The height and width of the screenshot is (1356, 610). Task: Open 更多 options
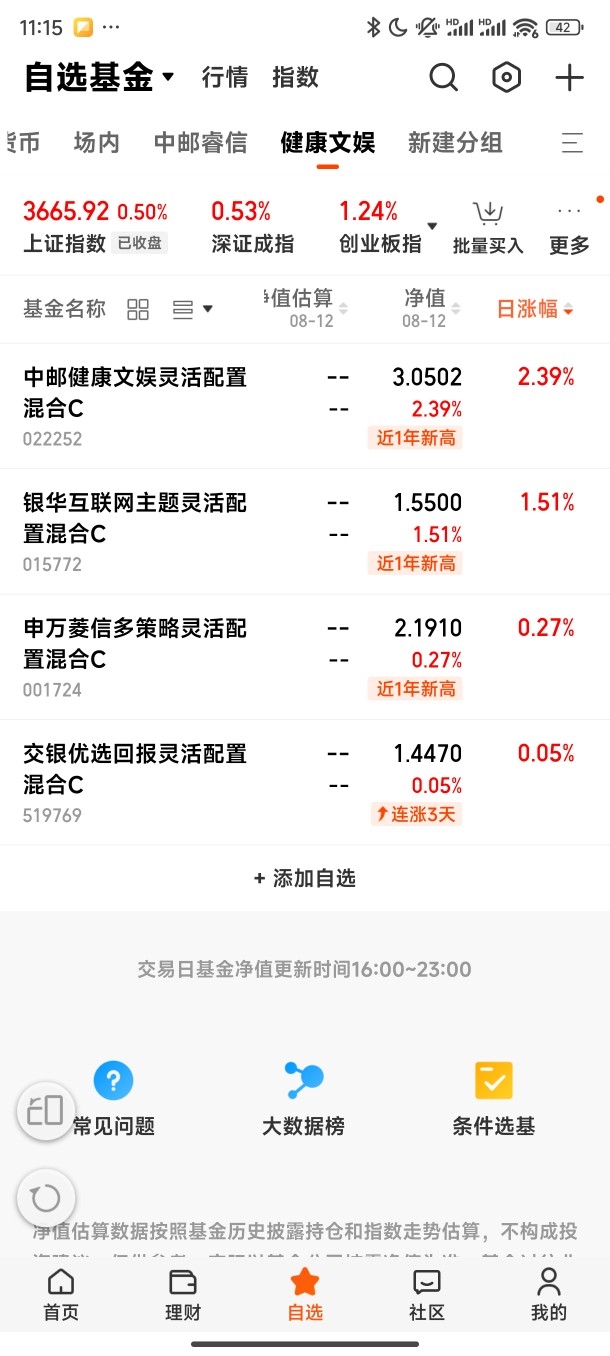pyautogui.click(x=569, y=228)
